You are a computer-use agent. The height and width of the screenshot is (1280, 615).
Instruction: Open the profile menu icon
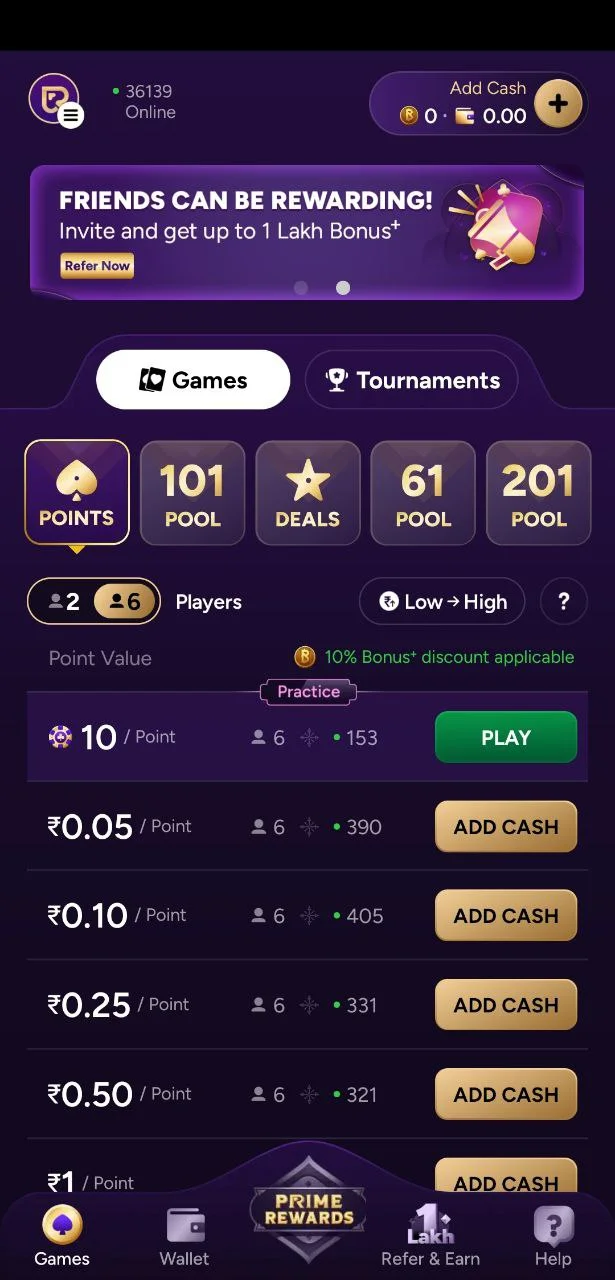pos(55,100)
